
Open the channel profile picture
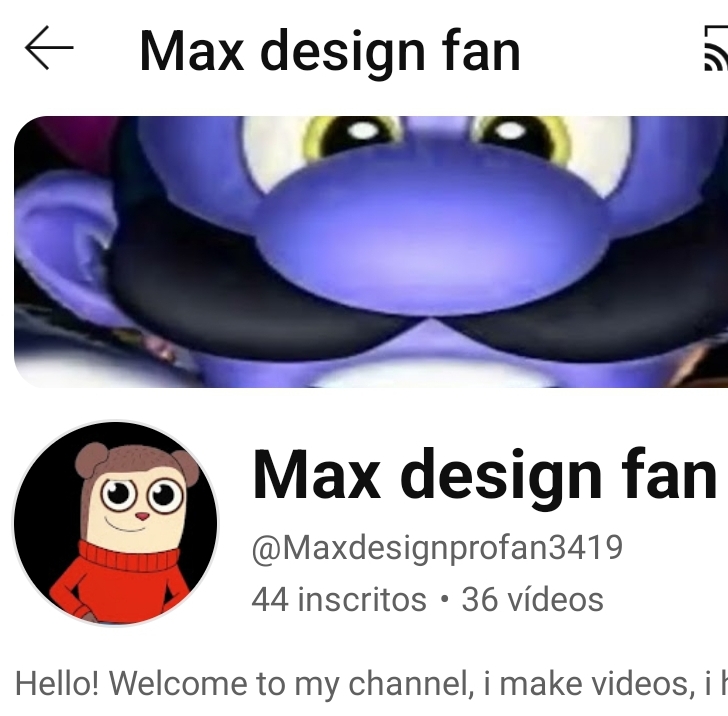(115, 524)
